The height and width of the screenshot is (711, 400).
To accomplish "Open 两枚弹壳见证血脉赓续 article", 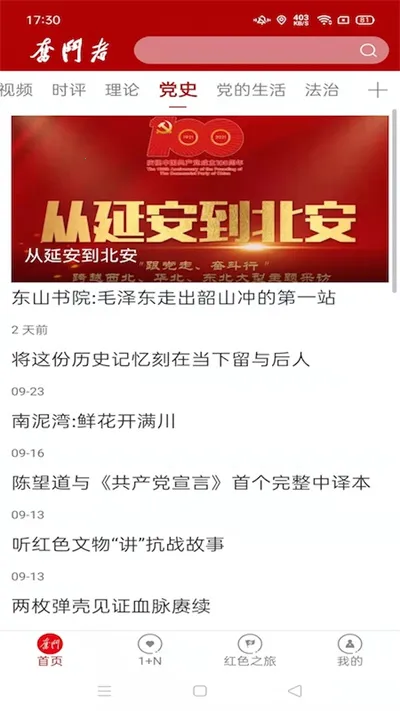I will (111, 606).
